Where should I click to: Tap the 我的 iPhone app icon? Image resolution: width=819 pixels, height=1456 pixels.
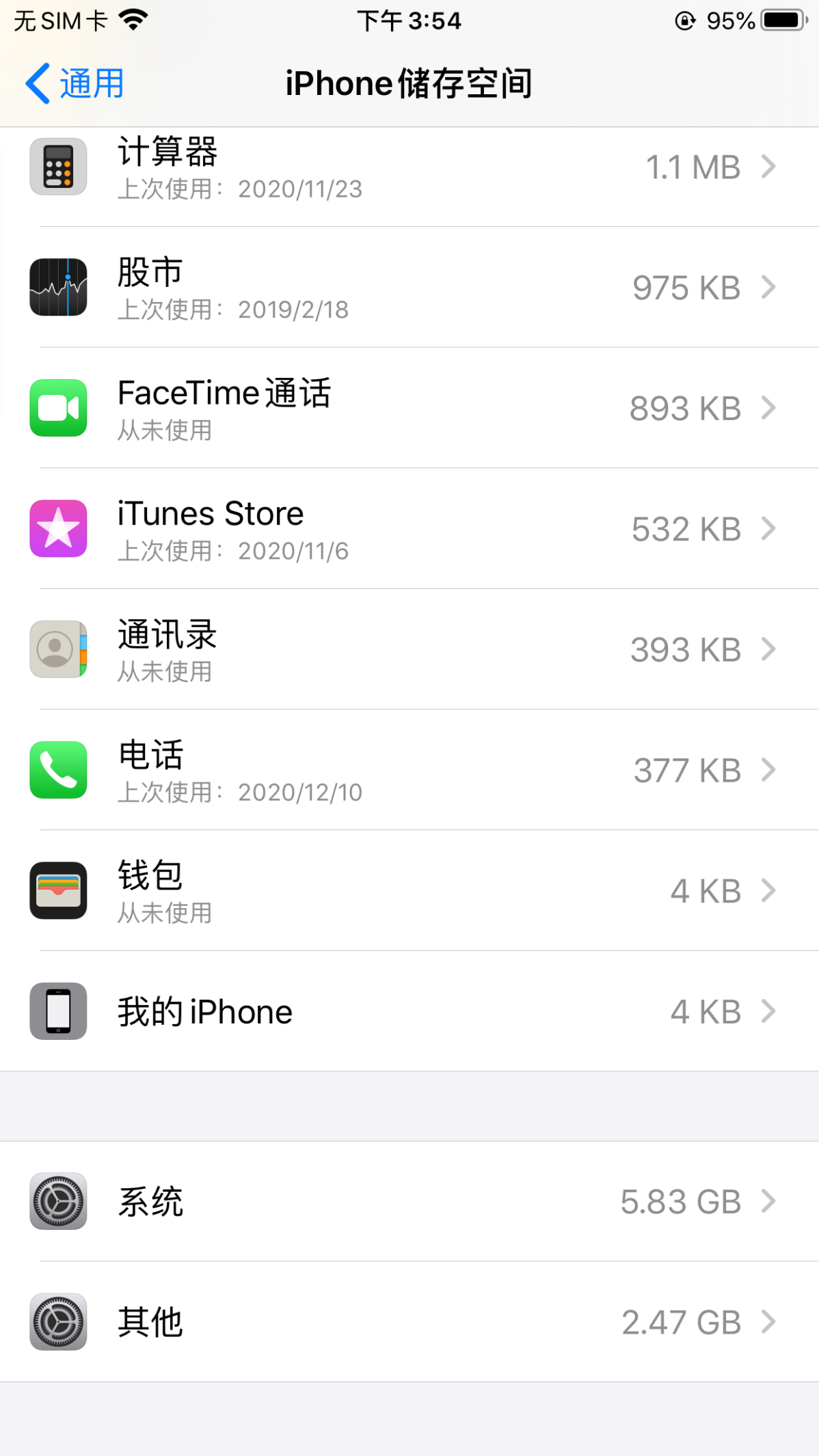tap(58, 1012)
